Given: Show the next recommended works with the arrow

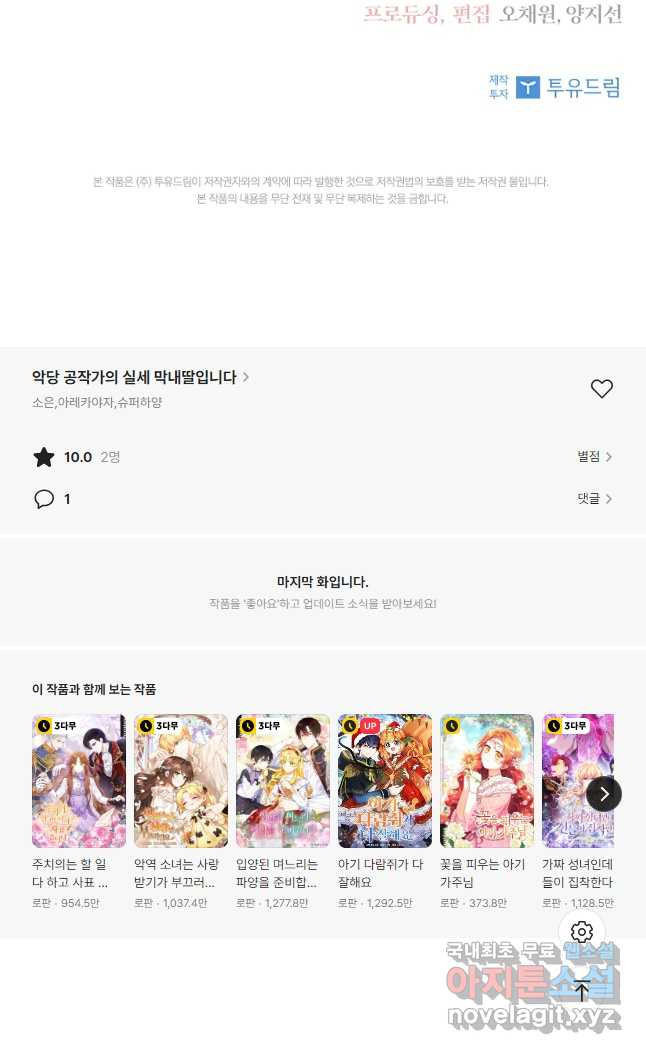Looking at the screenshot, I should click(x=604, y=794).
